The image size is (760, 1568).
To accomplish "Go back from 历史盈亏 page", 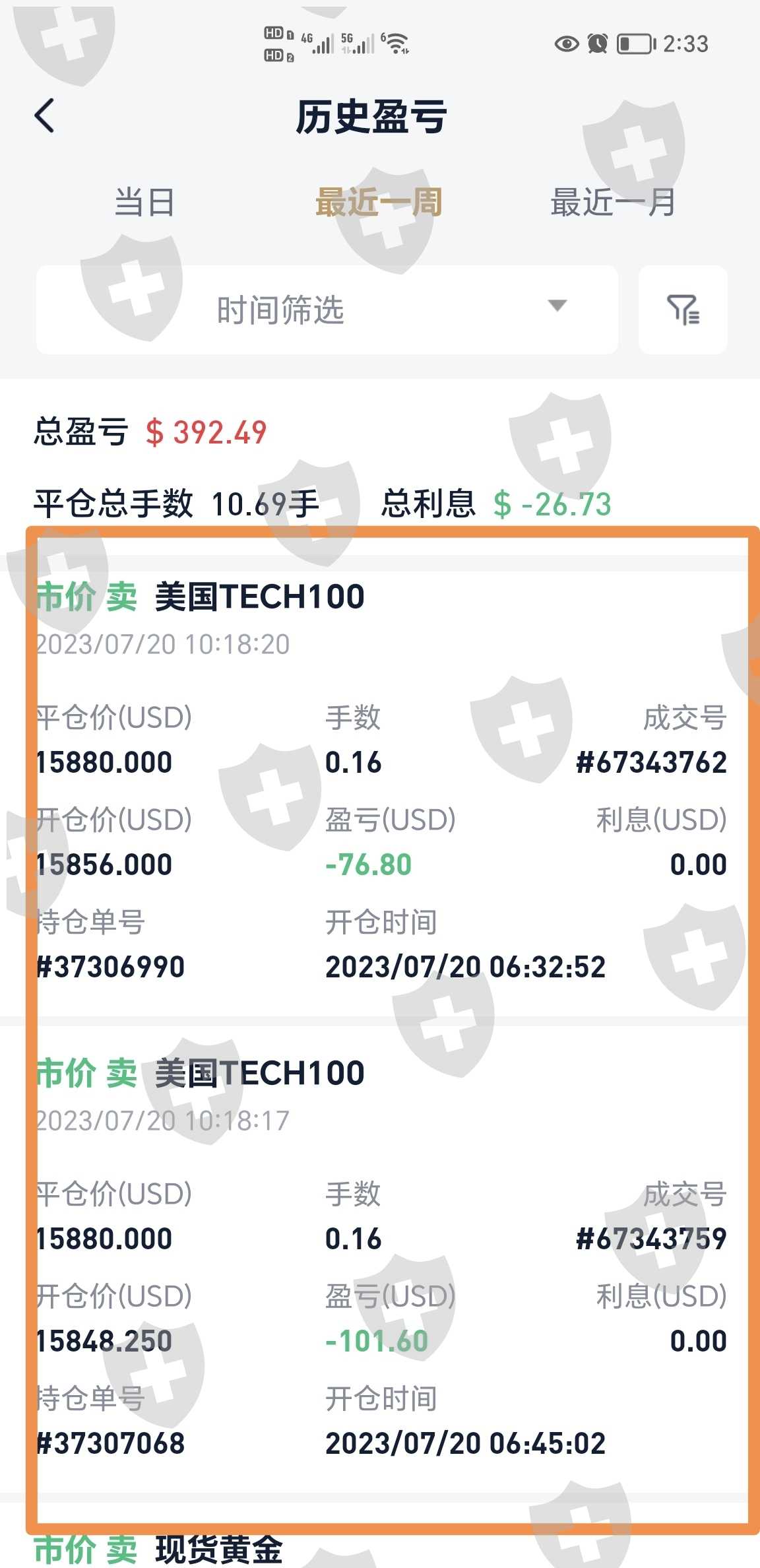I will point(45,116).
